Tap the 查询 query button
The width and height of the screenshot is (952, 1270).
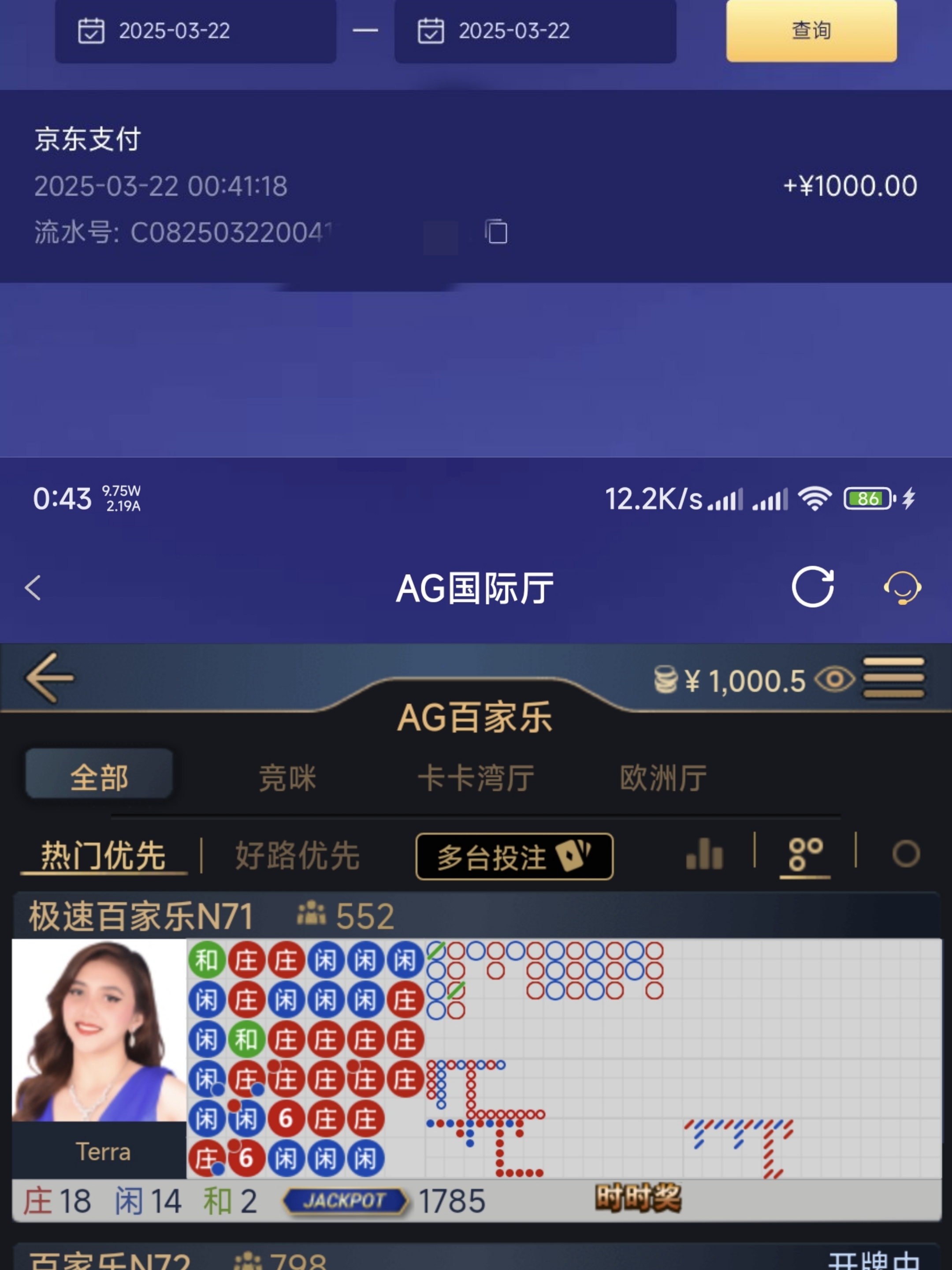point(811,31)
